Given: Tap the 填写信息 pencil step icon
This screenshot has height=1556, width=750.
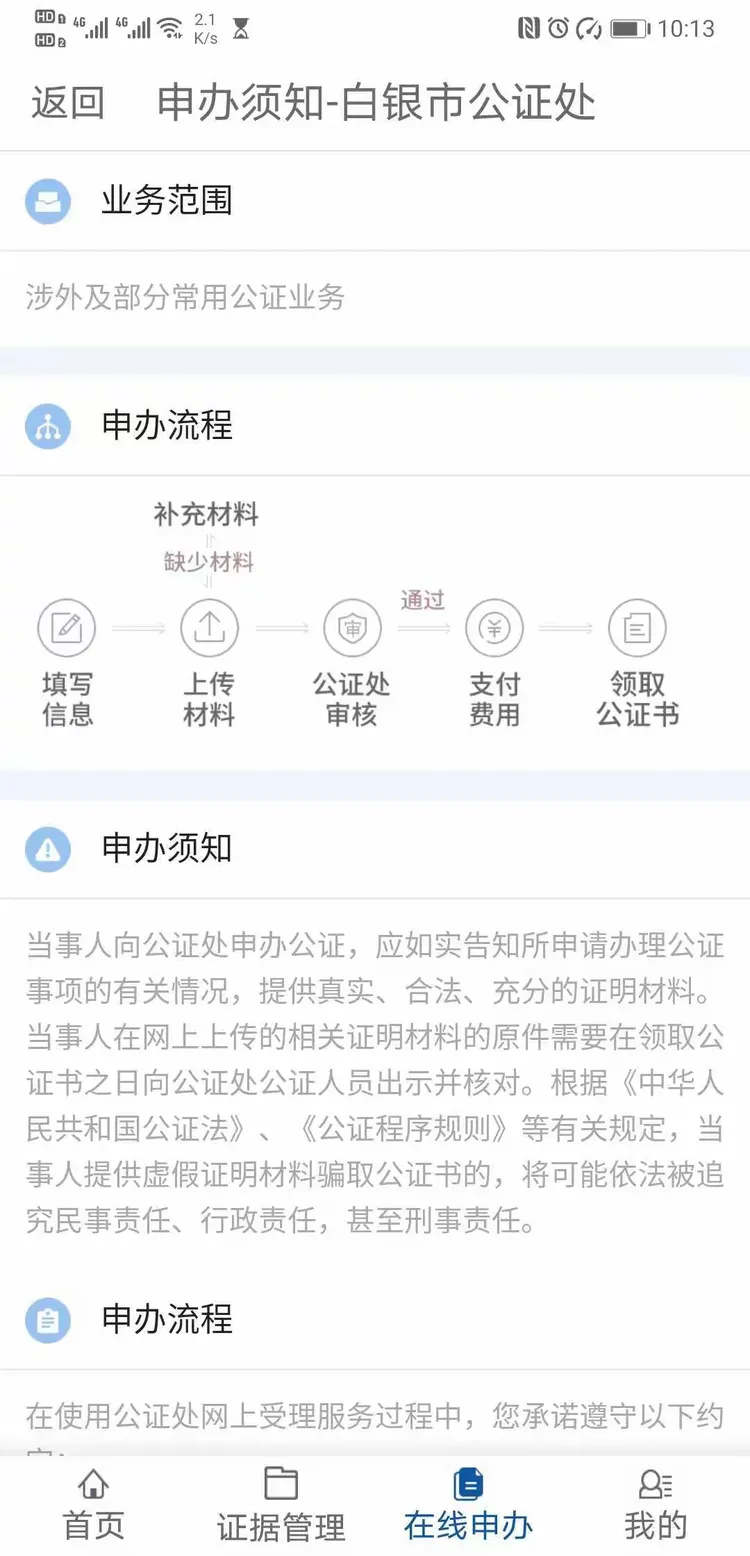Looking at the screenshot, I should coord(65,628).
